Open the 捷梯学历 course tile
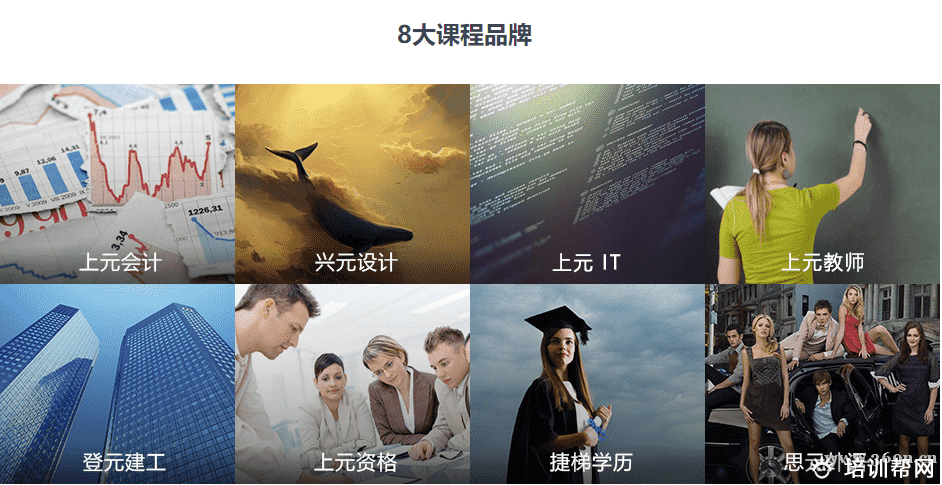 pyautogui.click(x=587, y=384)
